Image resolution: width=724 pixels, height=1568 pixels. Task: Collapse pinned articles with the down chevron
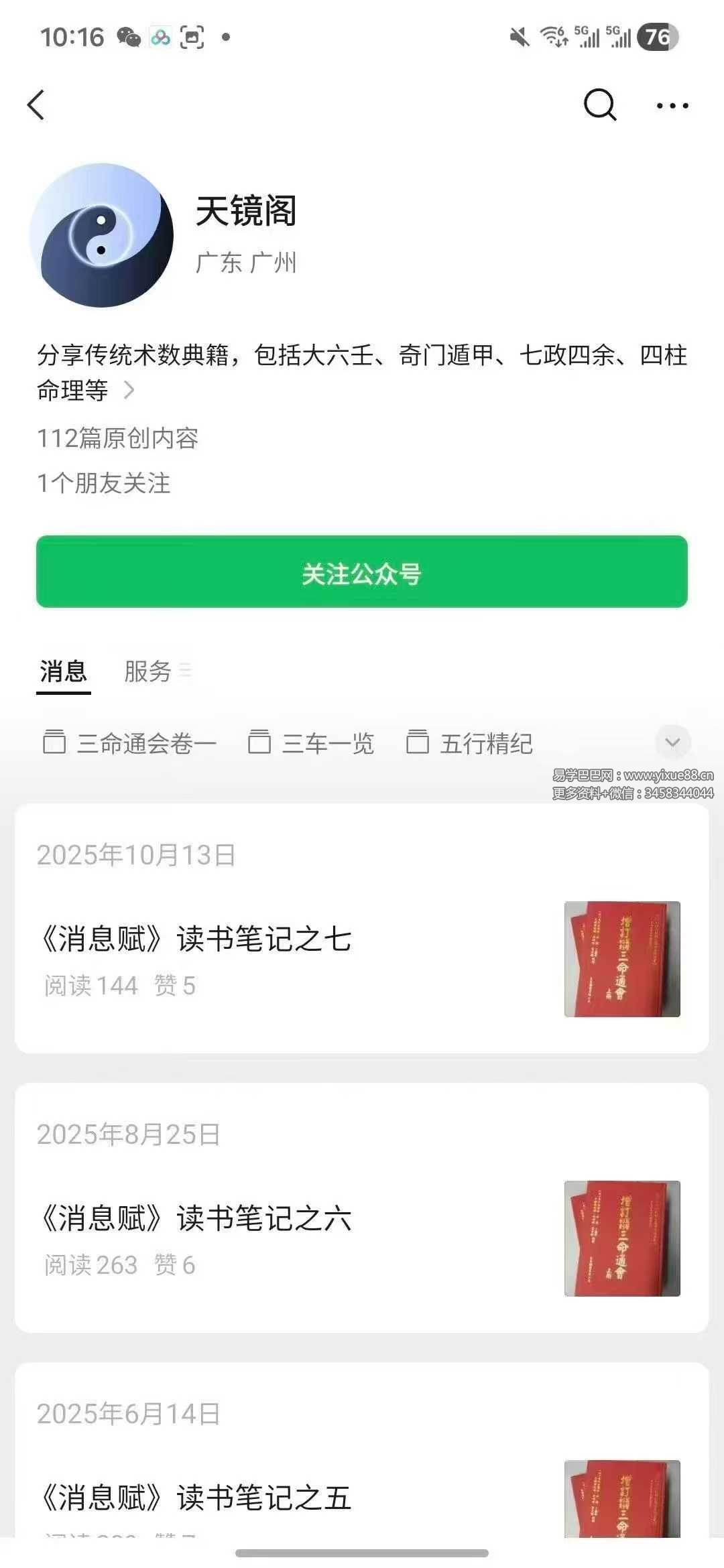point(670,742)
